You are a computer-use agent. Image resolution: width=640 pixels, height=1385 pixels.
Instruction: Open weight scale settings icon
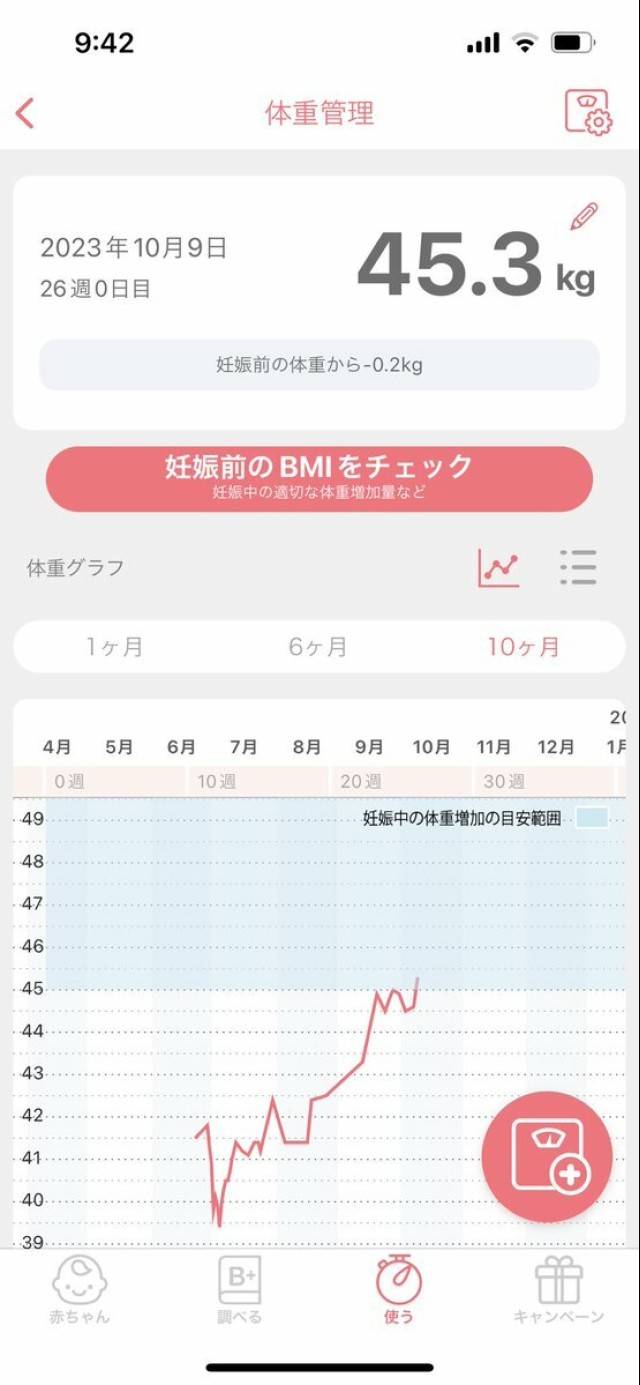(x=587, y=112)
